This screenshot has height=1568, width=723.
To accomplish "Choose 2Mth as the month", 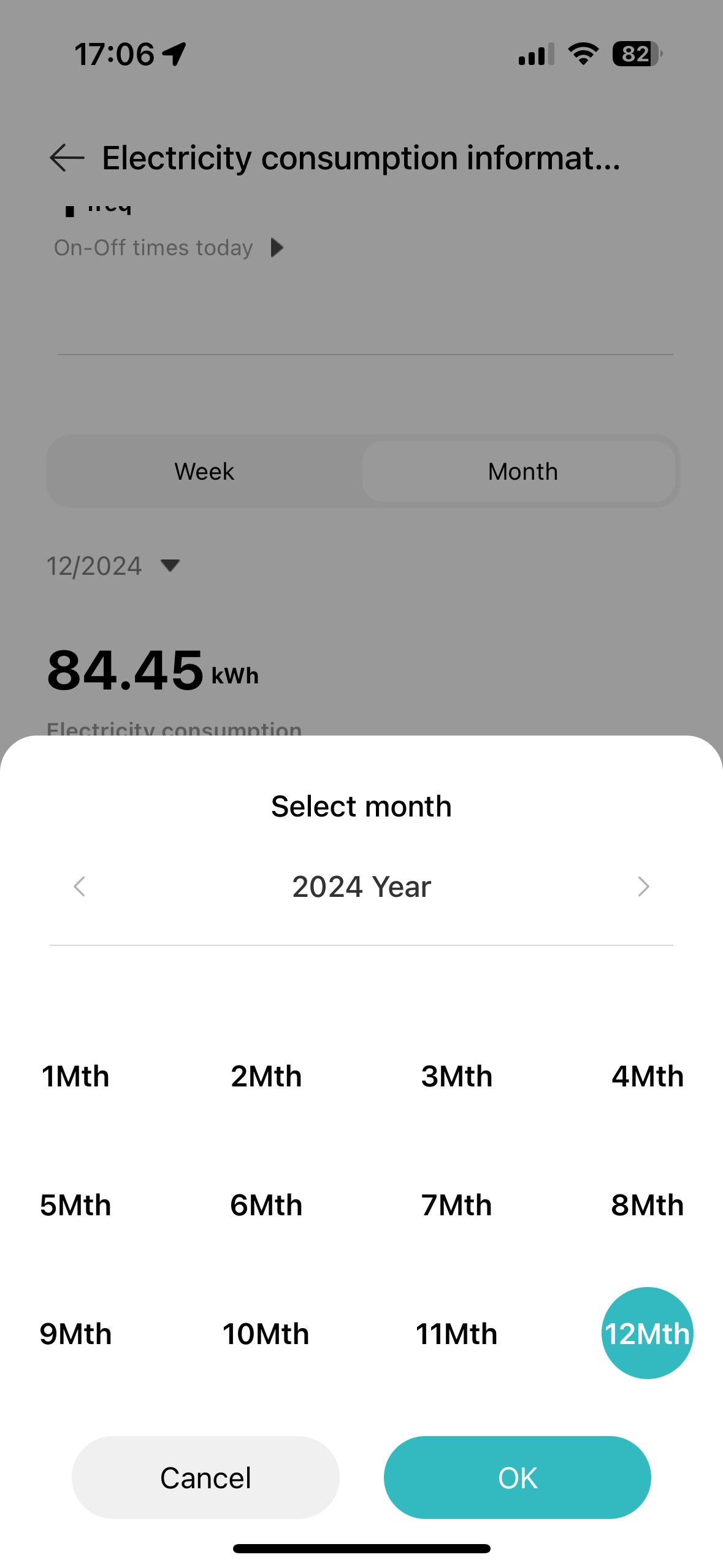I will (x=266, y=1077).
